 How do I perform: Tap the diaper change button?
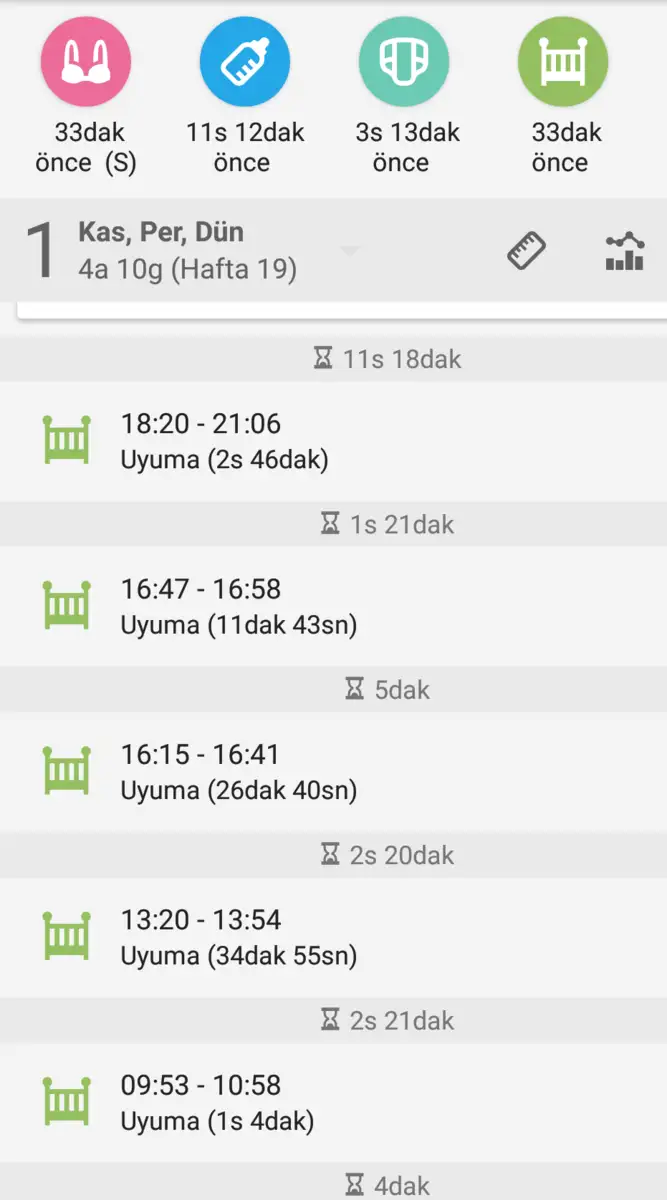(403, 62)
